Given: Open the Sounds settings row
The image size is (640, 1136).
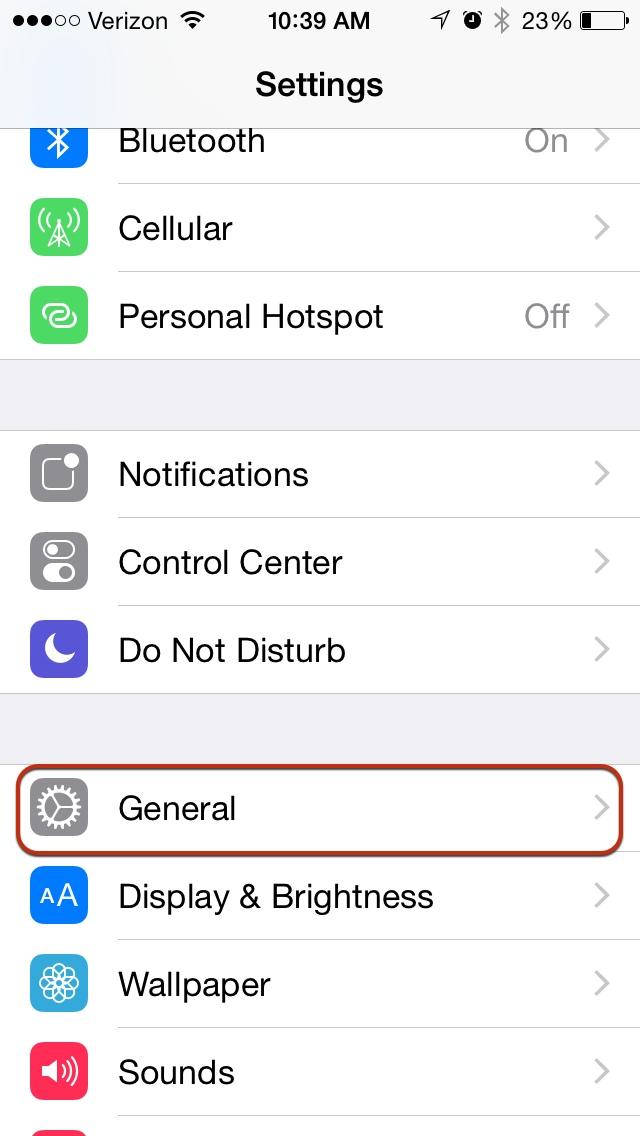Looking at the screenshot, I should point(320,1072).
